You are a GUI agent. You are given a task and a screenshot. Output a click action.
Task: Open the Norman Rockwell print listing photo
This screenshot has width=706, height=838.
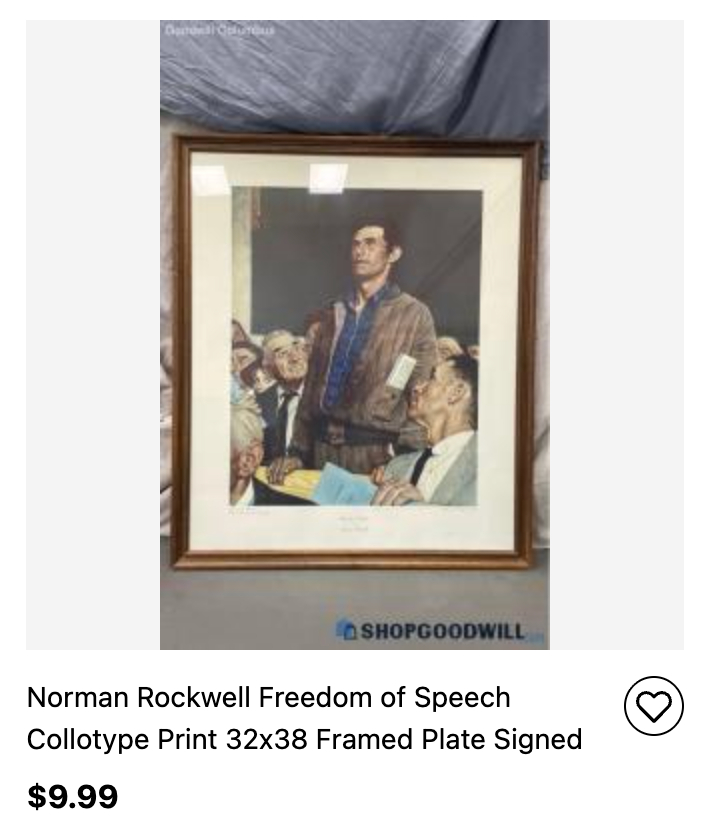354,335
